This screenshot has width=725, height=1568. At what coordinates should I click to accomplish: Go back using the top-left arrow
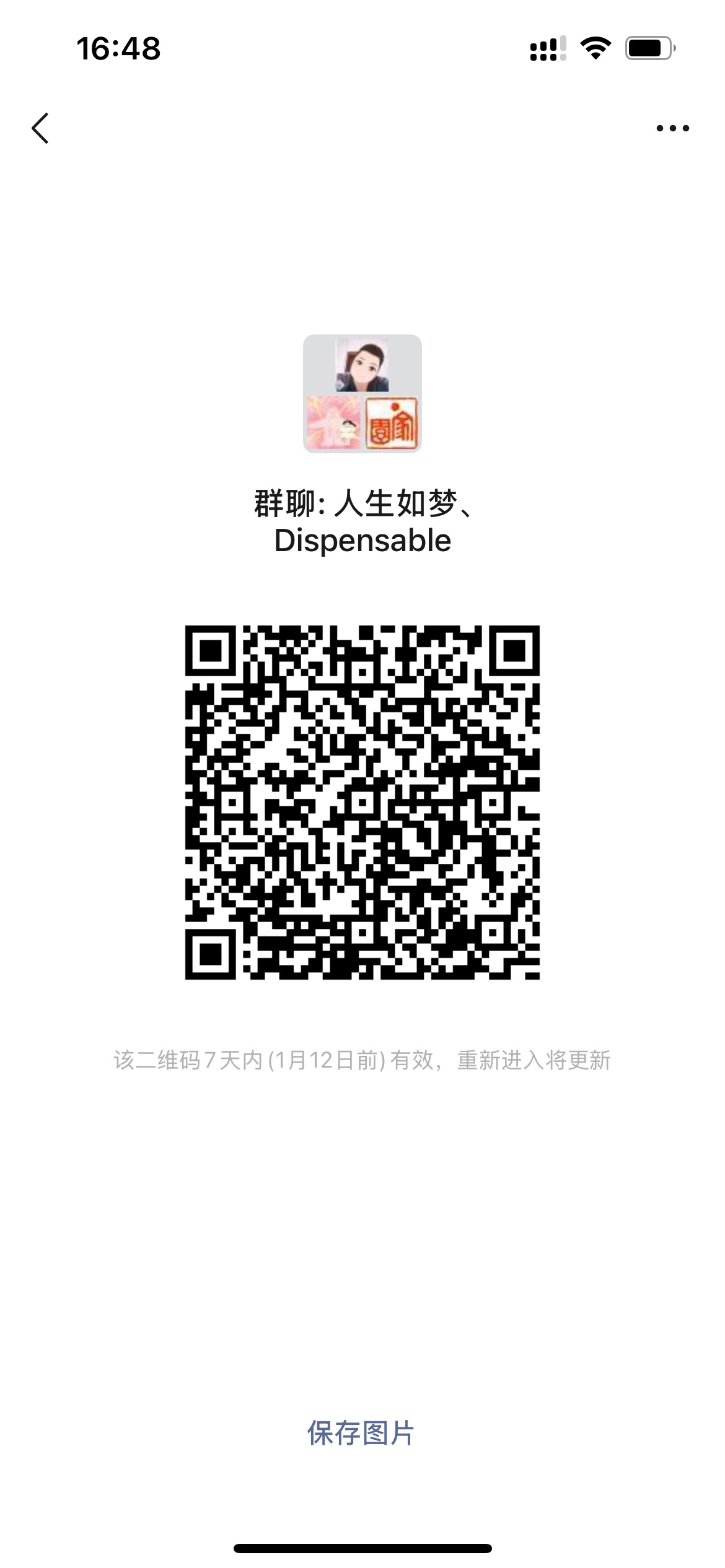point(40,128)
